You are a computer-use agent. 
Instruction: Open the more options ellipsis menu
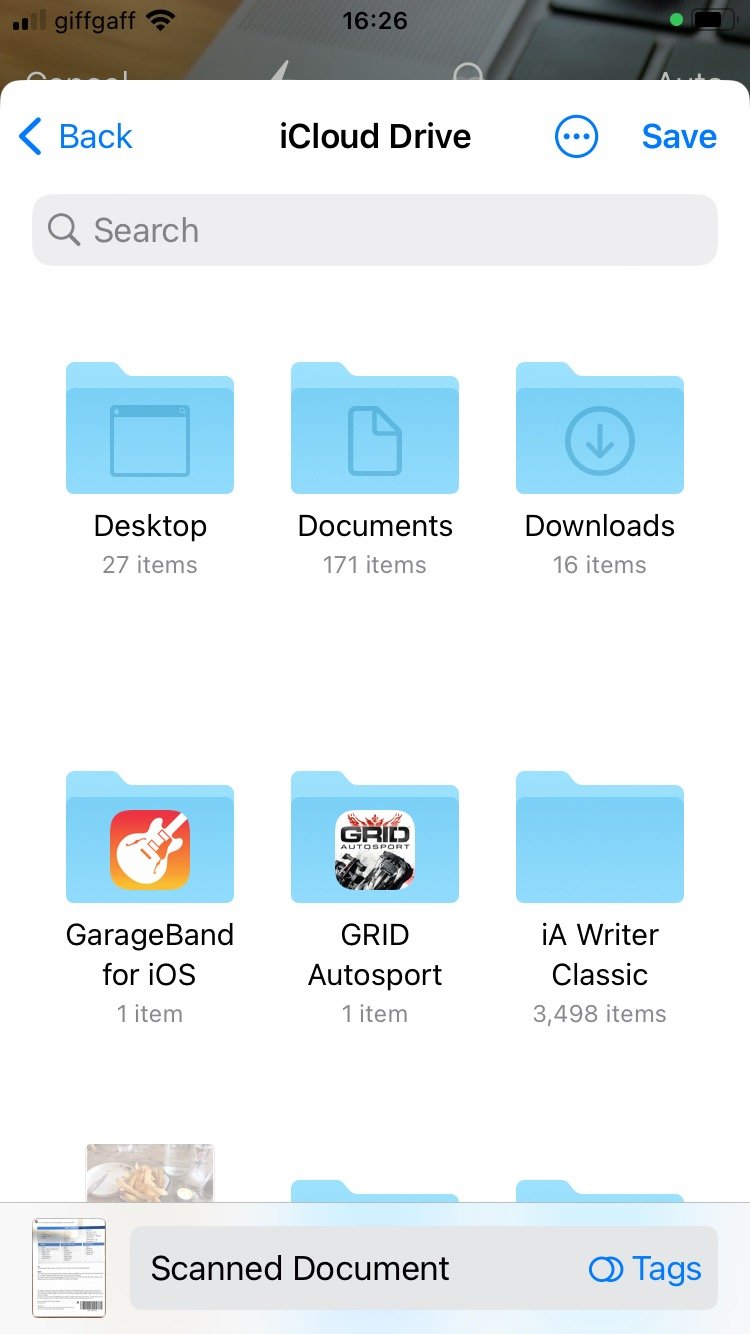(x=576, y=136)
